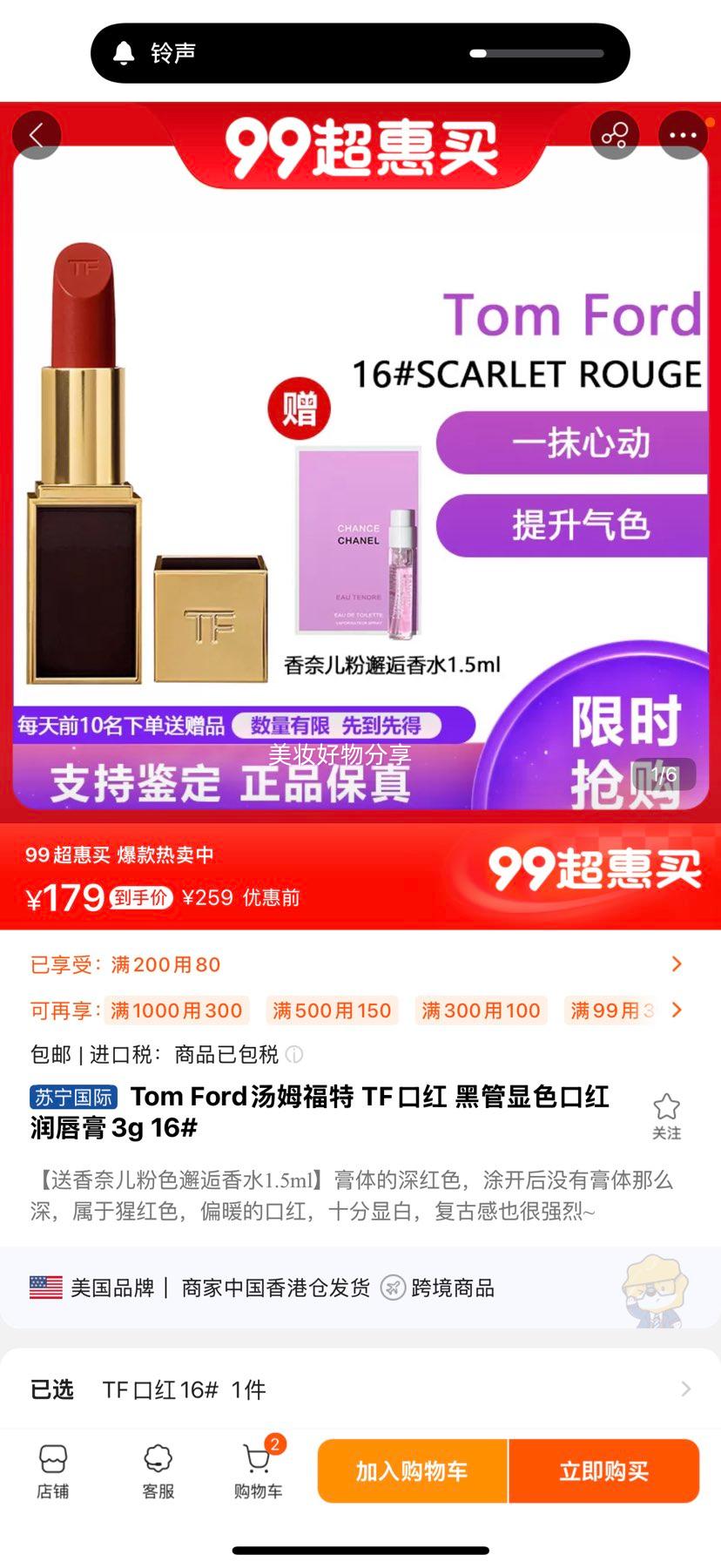The width and height of the screenshot is (721, 1568).
Task: Tap the notification bell beside 铃声
Action: [122, 52]
